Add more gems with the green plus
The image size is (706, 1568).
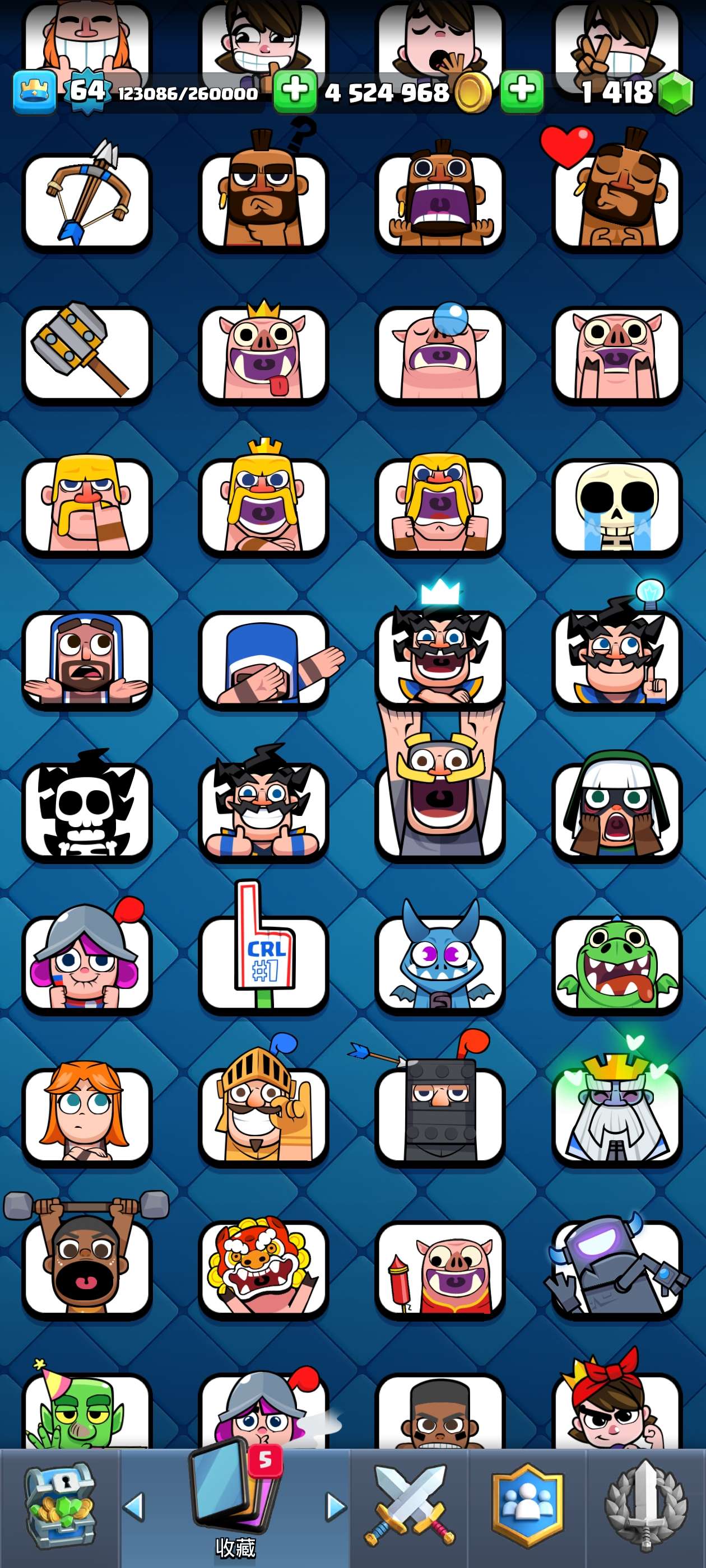point(522,91)
